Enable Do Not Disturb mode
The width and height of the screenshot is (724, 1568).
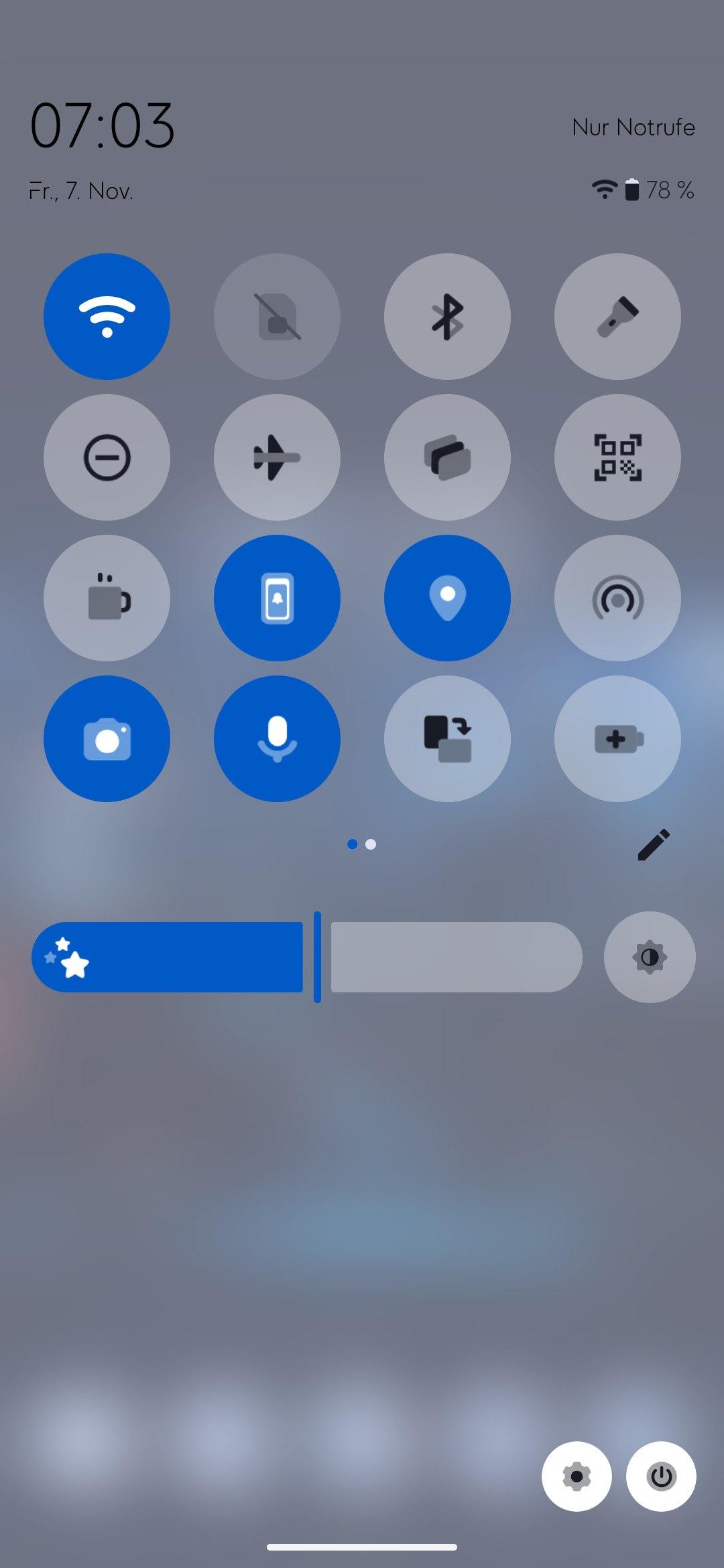[x=107, y=457]
